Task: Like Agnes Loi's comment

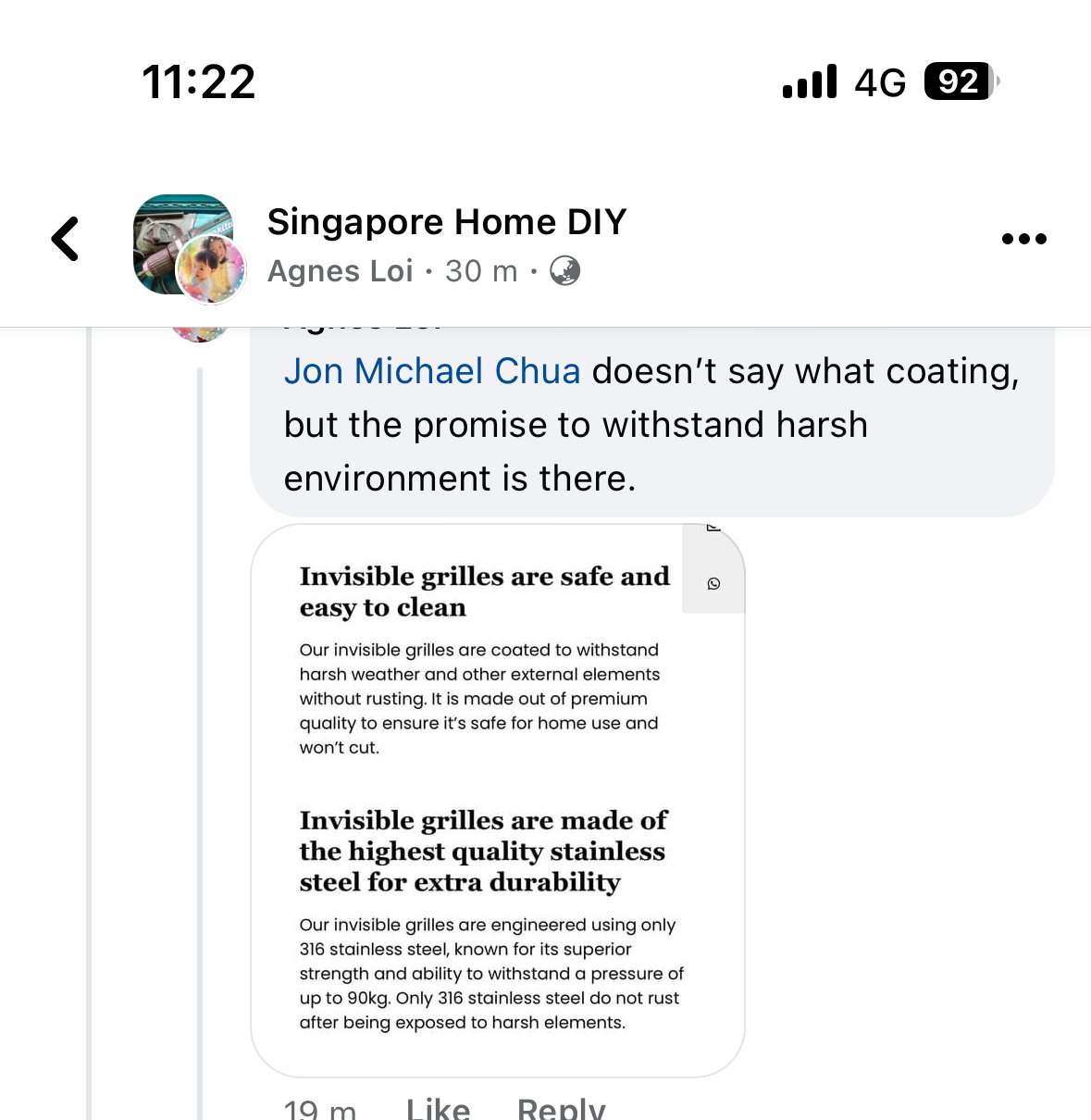Action: [438, 1108]
